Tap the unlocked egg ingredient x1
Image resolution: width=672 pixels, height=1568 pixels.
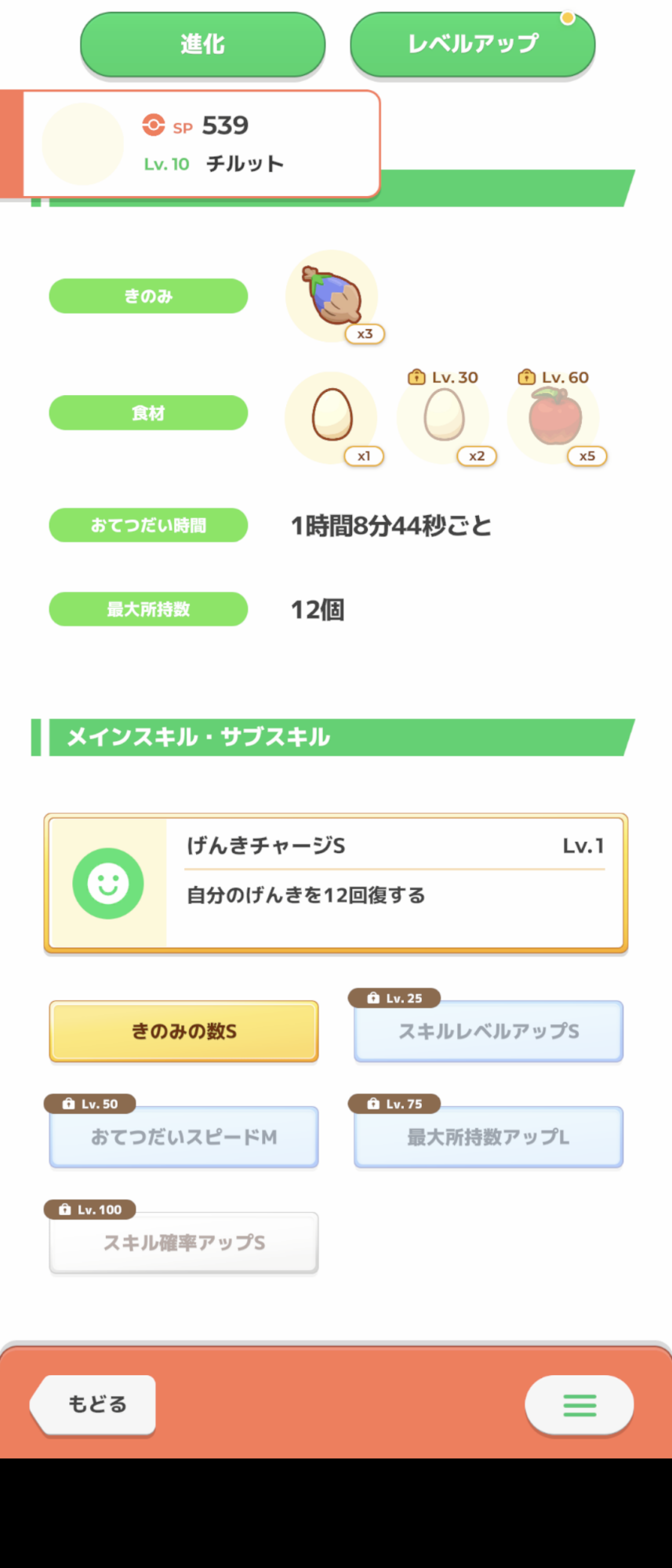click(332, 416)
